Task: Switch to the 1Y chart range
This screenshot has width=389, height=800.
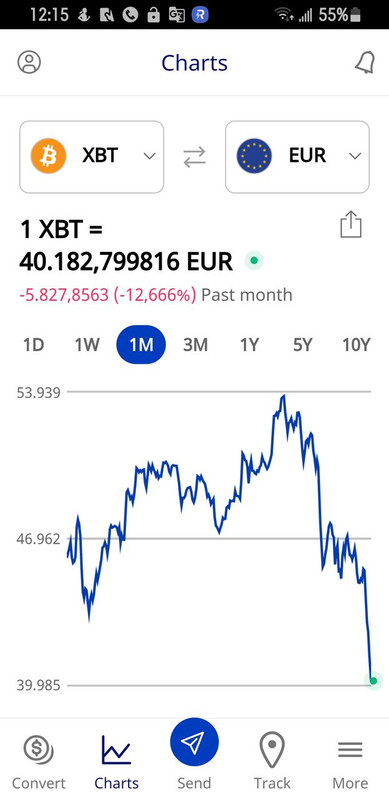Action: click(x=249, y=345)
